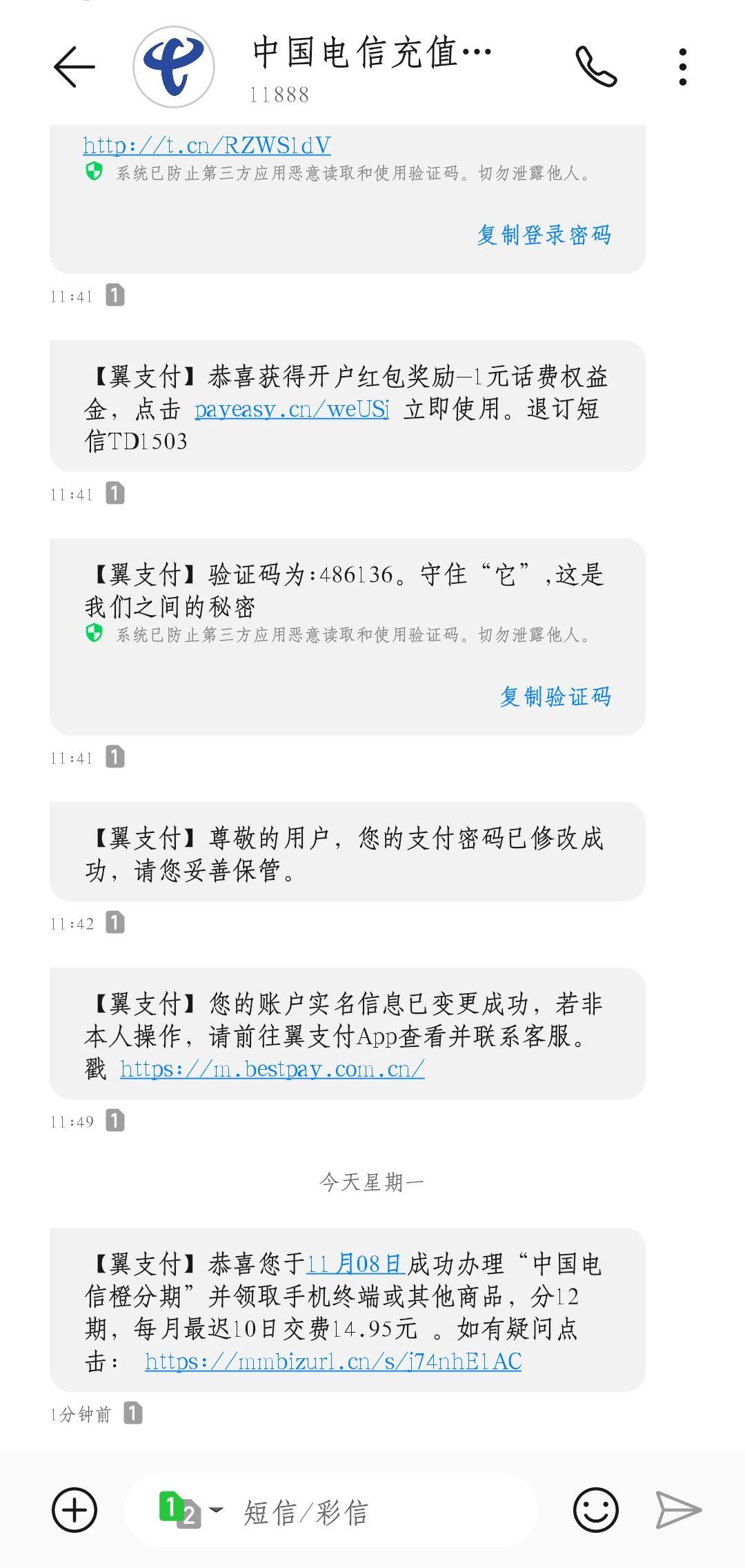Screen dimensions: 745x1568
Task: Open the mmbizurl.cn/s/j74nhE1AC link
Action: [332, 1362]
